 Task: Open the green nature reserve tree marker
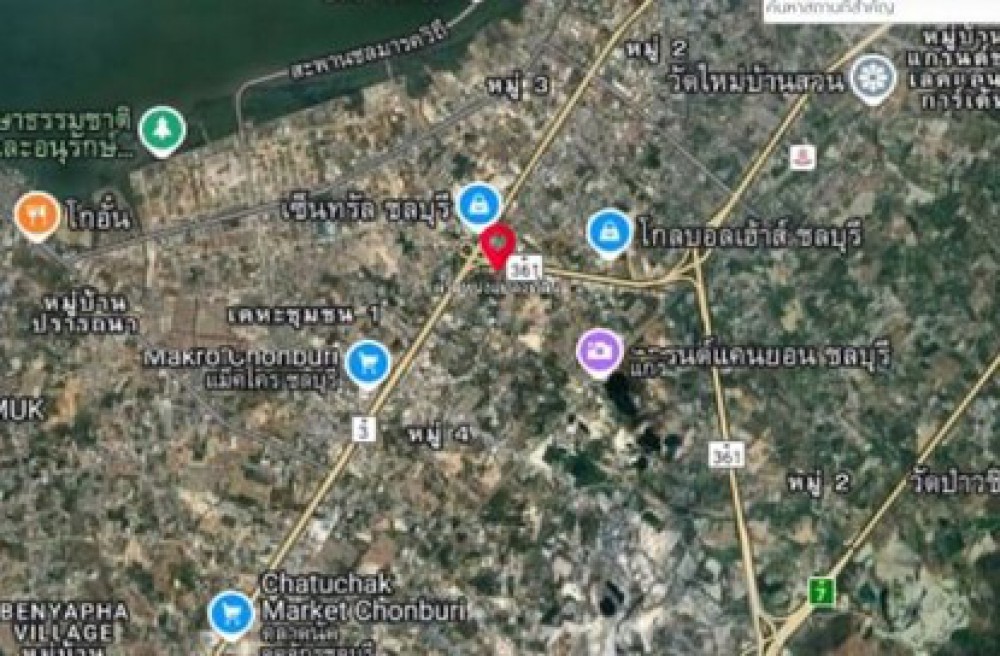[162, 129]
